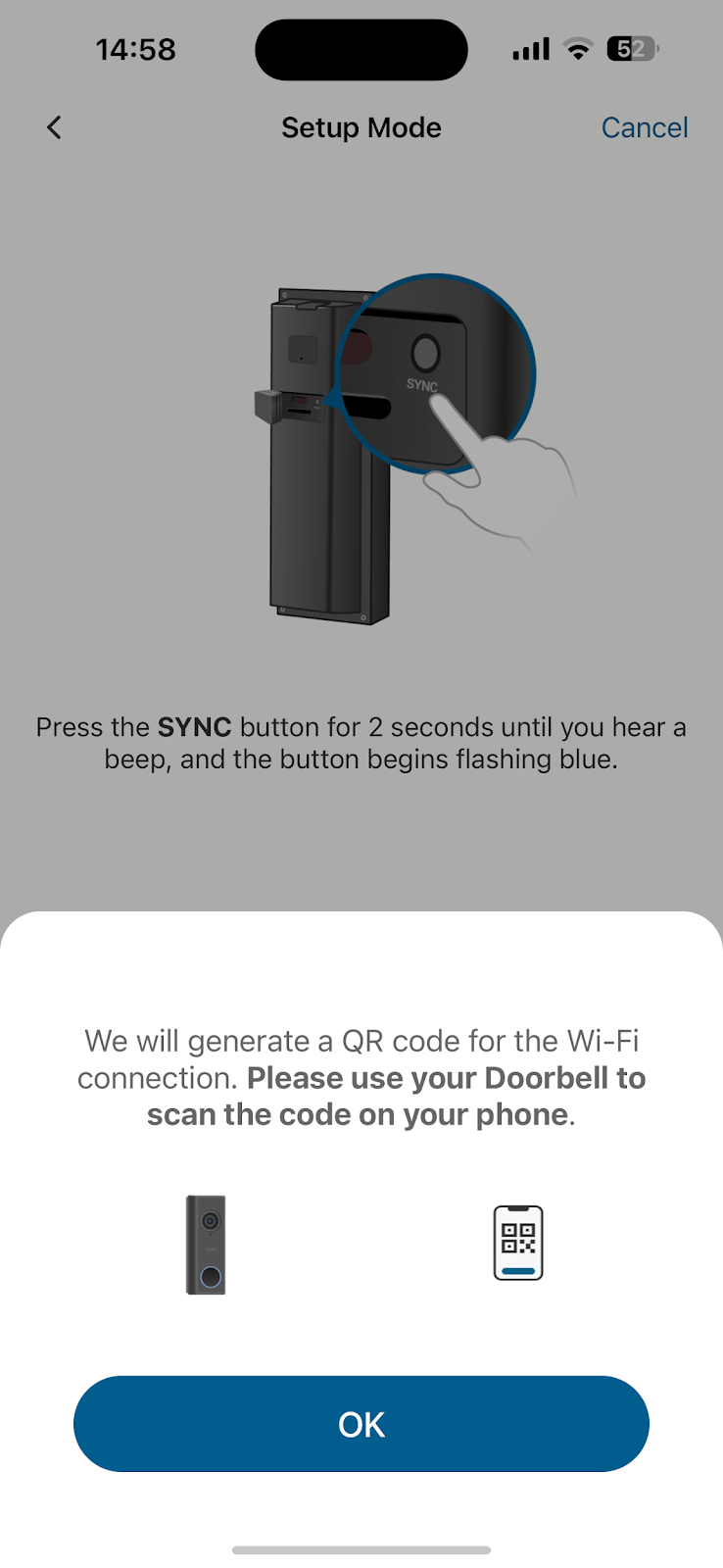Confirm the QR code prompt with OK

pos(361,1423)
